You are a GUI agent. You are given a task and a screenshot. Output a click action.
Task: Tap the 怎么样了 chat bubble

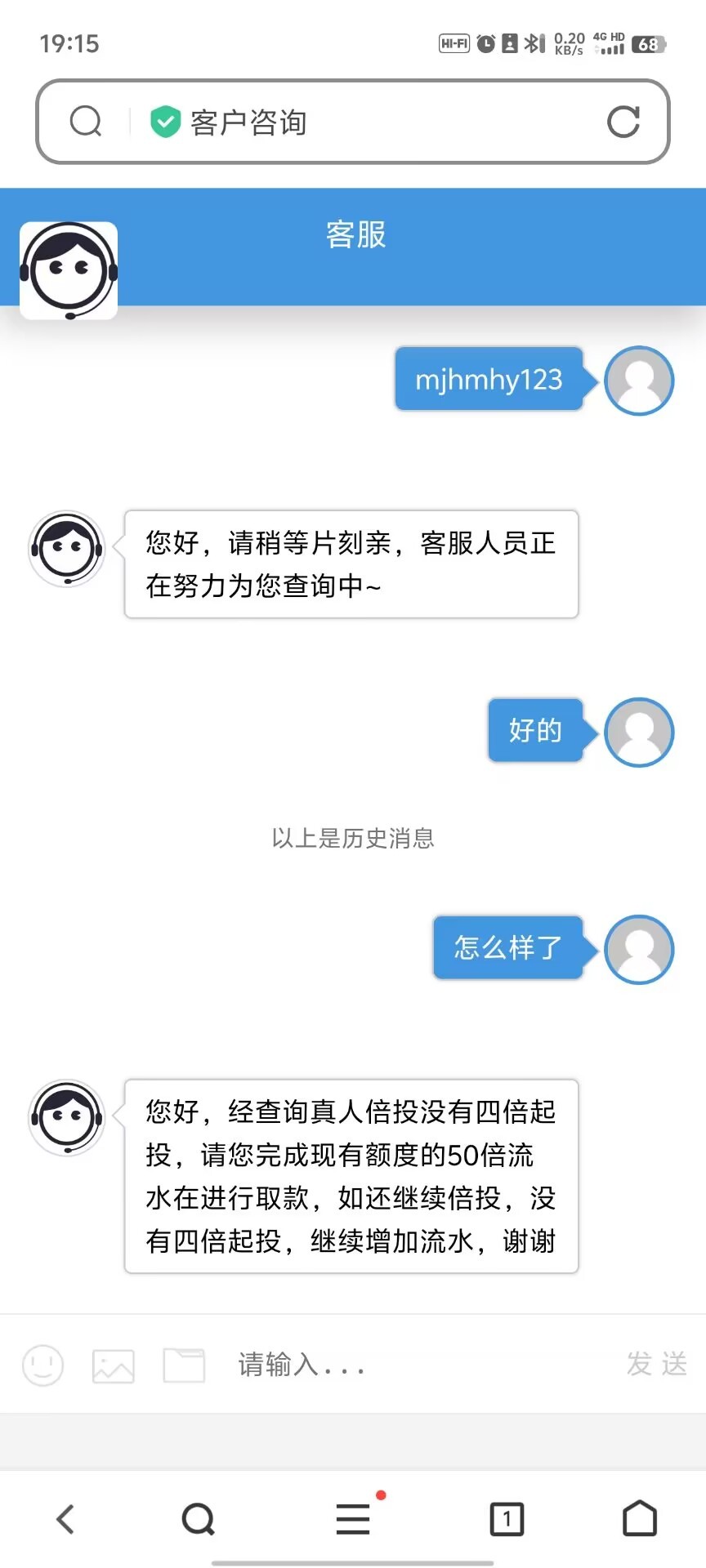click(x=507, y=948)
